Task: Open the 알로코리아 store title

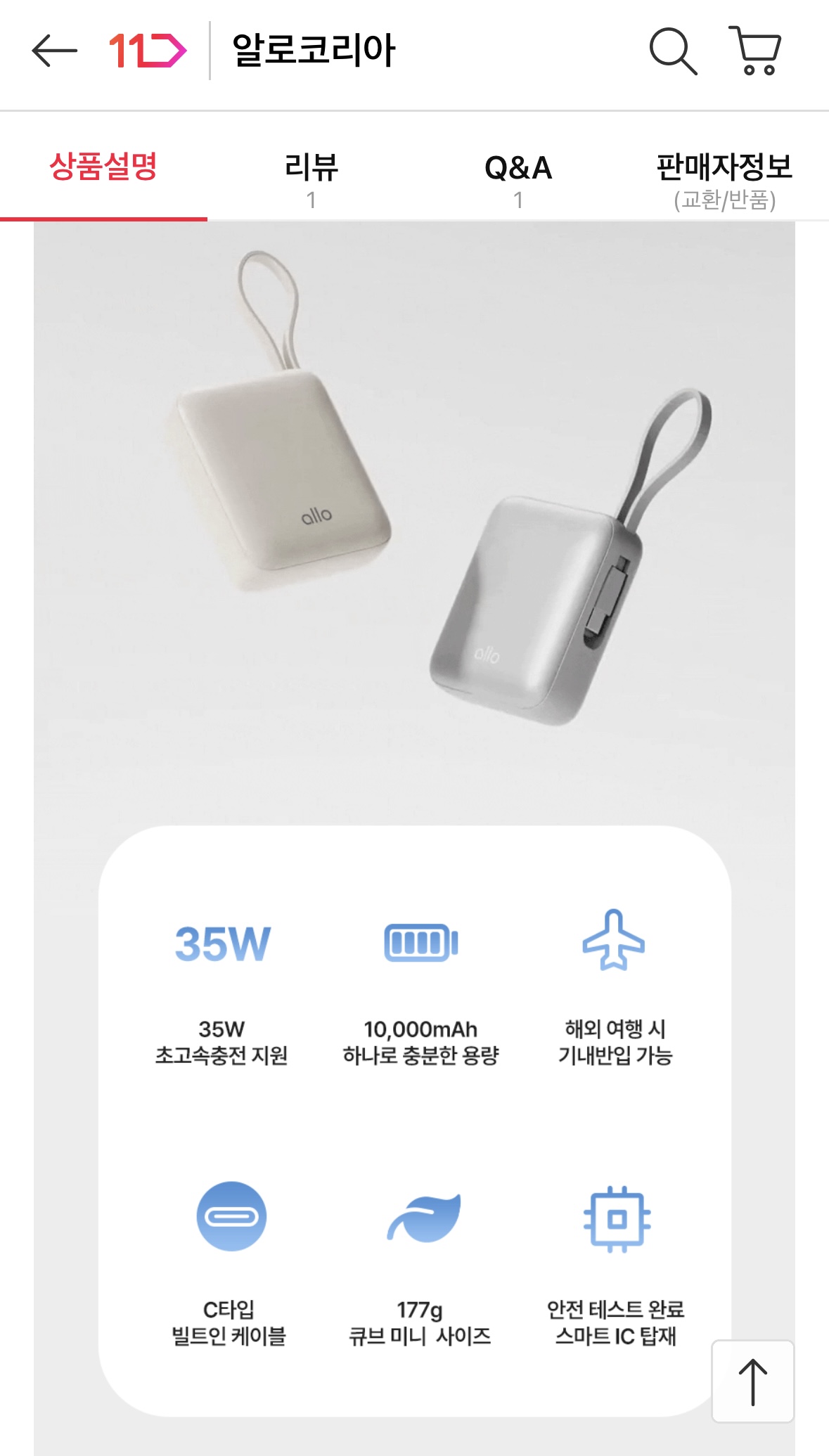Action: point(314,51)
